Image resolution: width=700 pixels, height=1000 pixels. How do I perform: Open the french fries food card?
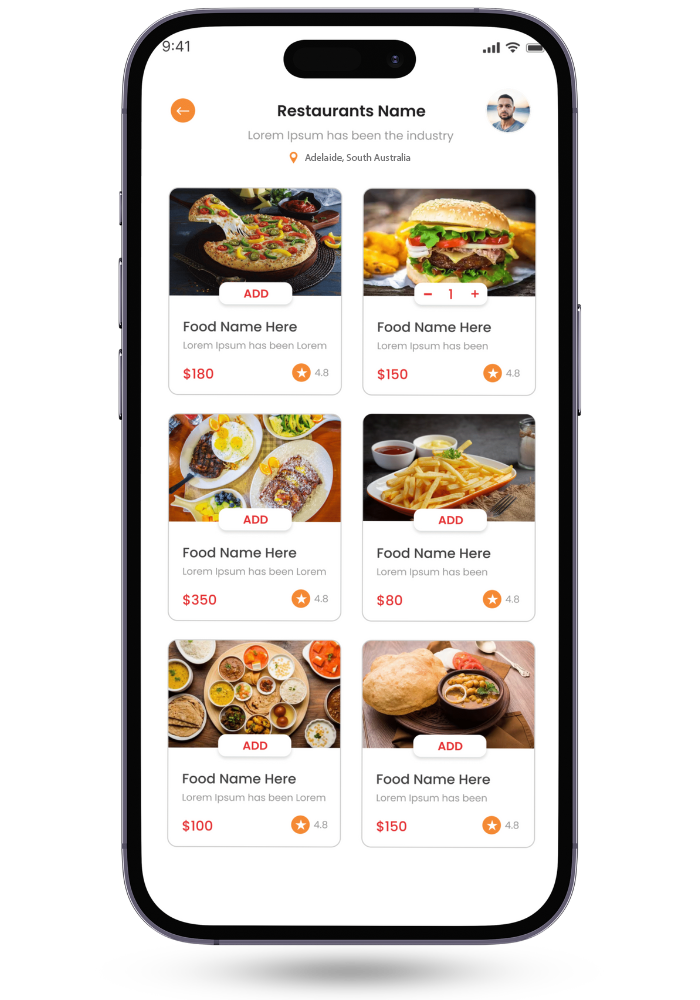(448, 565)
